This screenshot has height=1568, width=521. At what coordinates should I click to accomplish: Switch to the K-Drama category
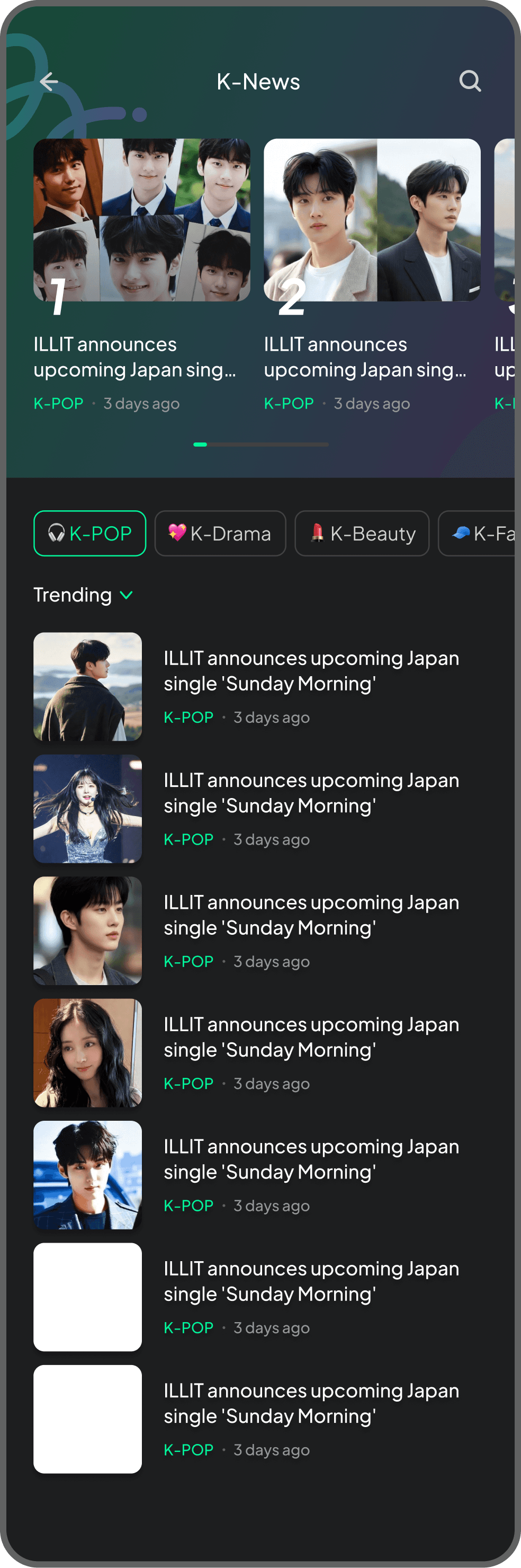[x=220, y=533]
